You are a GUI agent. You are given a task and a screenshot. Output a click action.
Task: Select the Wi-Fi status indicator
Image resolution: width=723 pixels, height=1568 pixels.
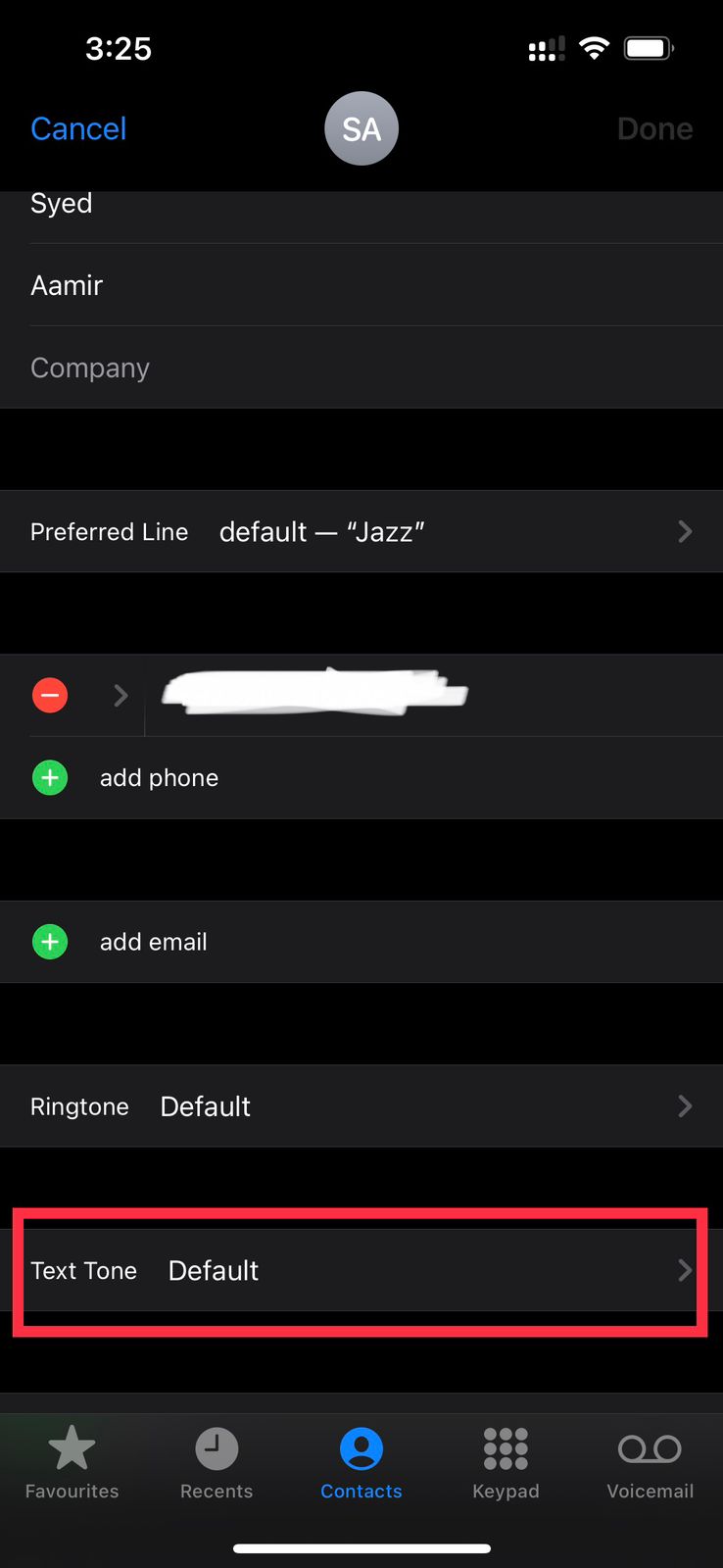coord(594,47)
